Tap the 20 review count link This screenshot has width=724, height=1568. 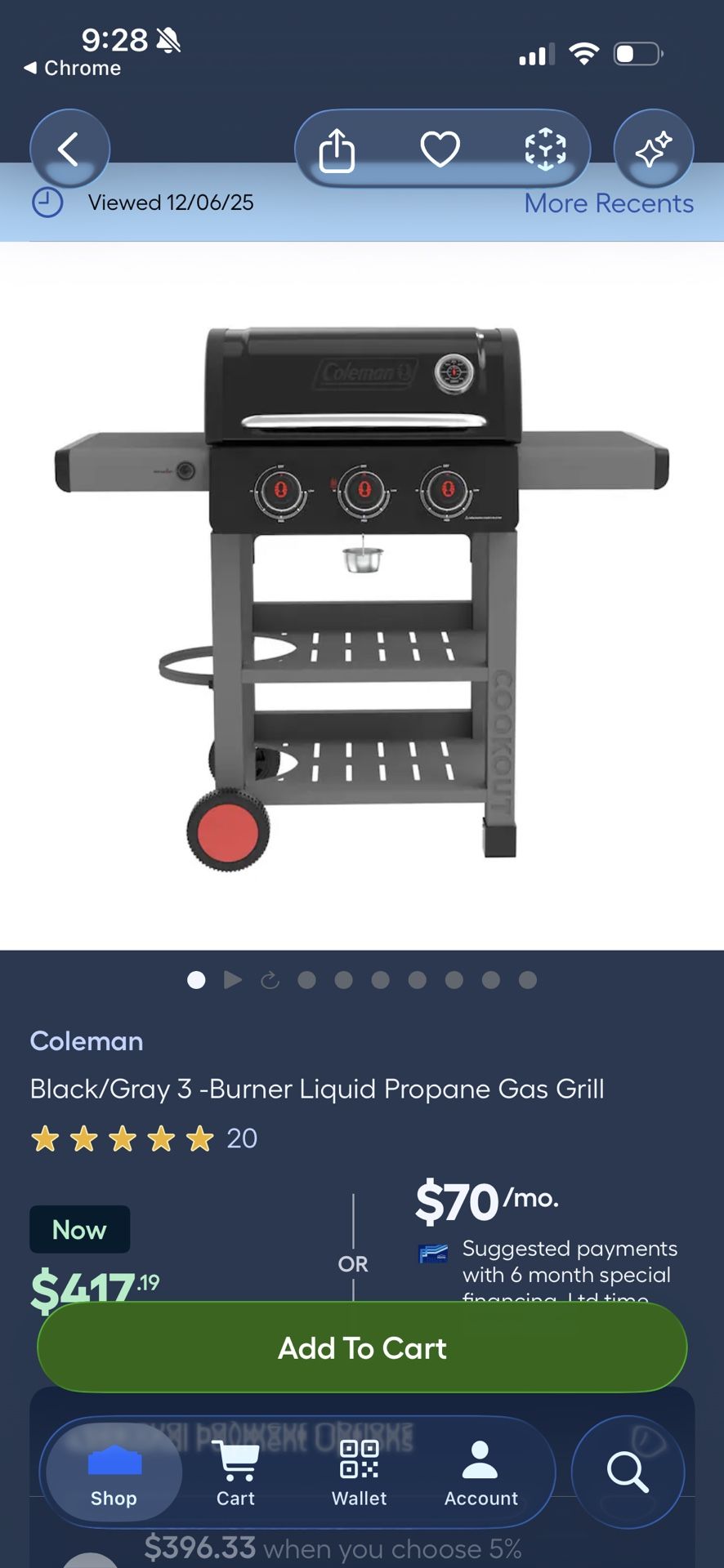tap(241, 1138)
